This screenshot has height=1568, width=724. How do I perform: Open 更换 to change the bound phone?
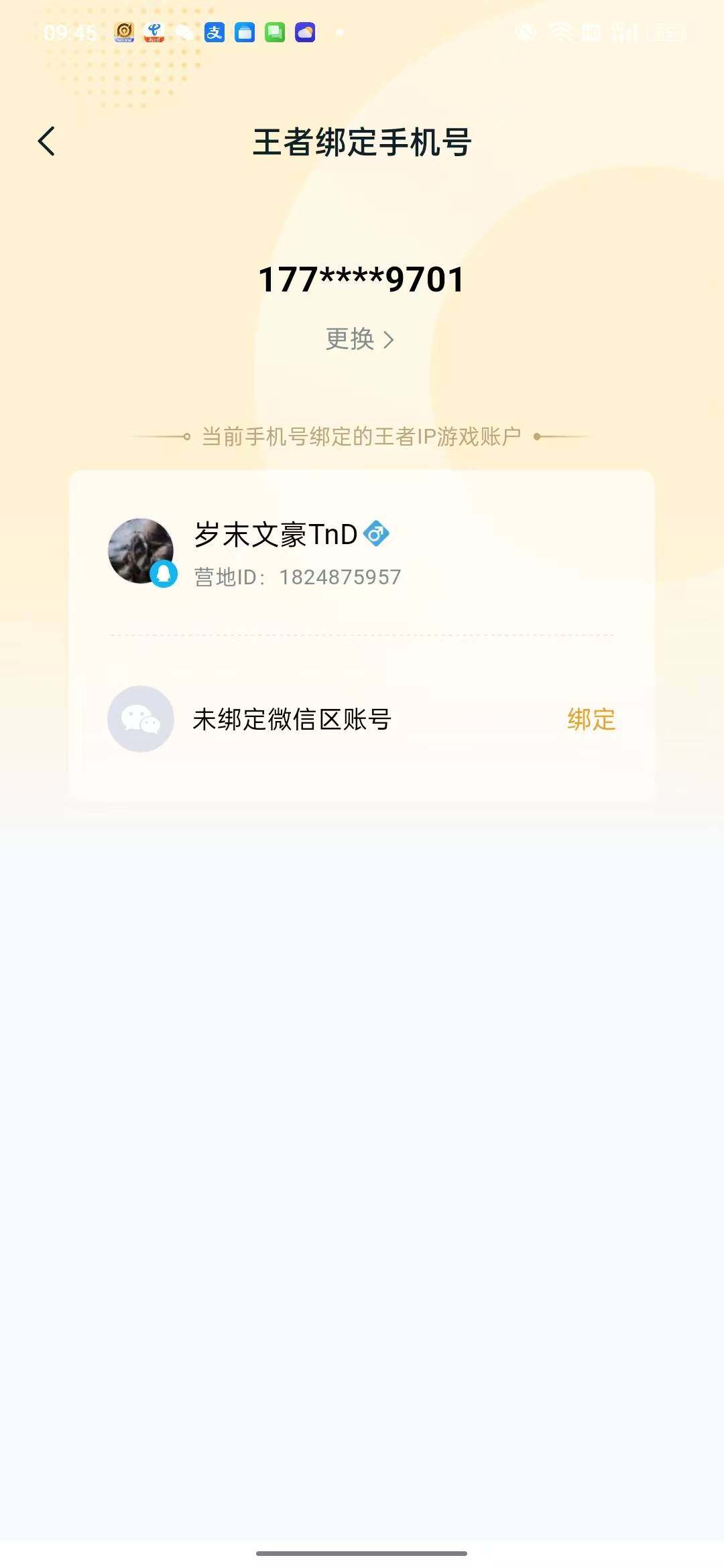(361, 339)
